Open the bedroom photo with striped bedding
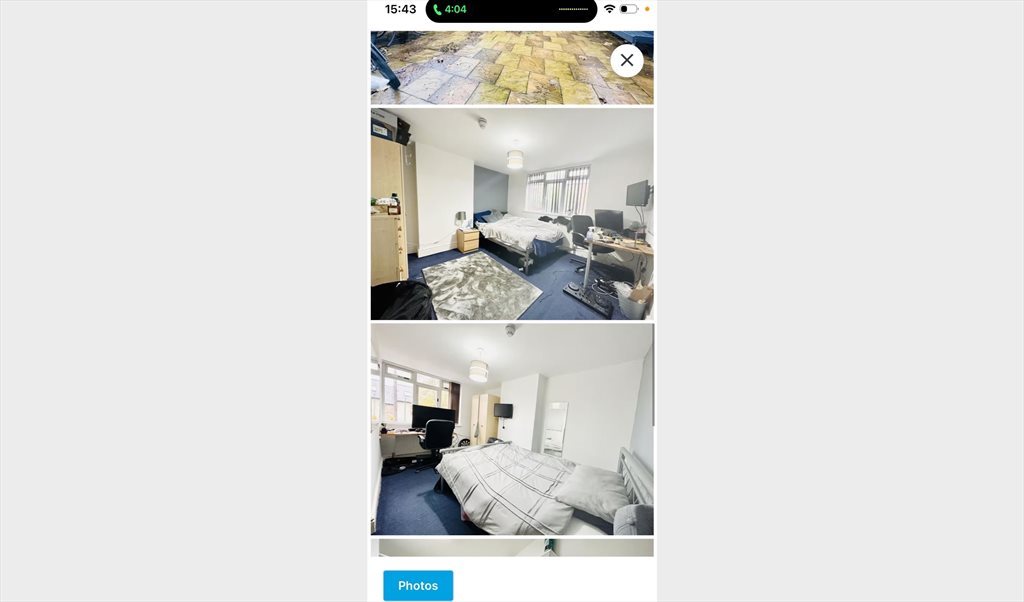This screenshot has height=602, width=1024. click(512, 429)
